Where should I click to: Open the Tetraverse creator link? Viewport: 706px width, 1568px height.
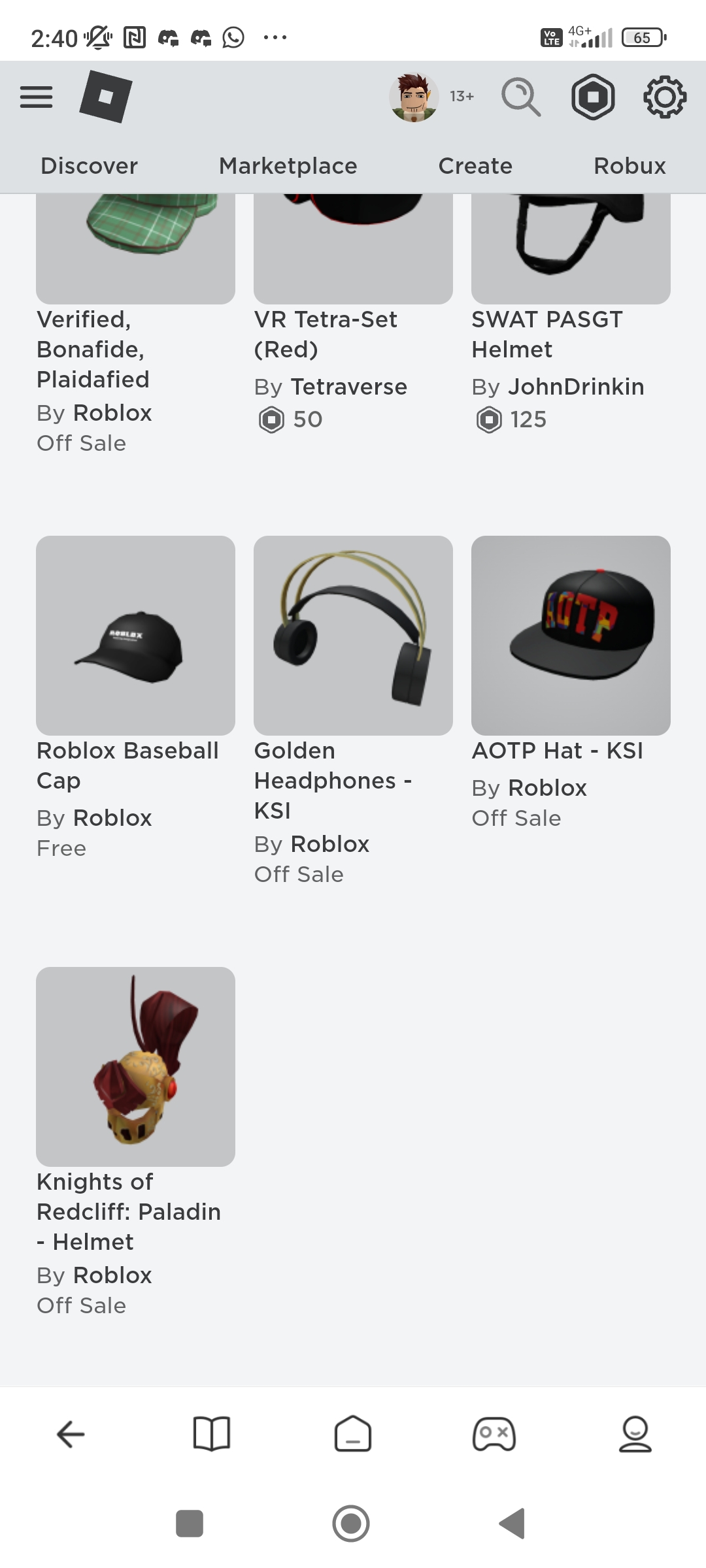point(349,387)
